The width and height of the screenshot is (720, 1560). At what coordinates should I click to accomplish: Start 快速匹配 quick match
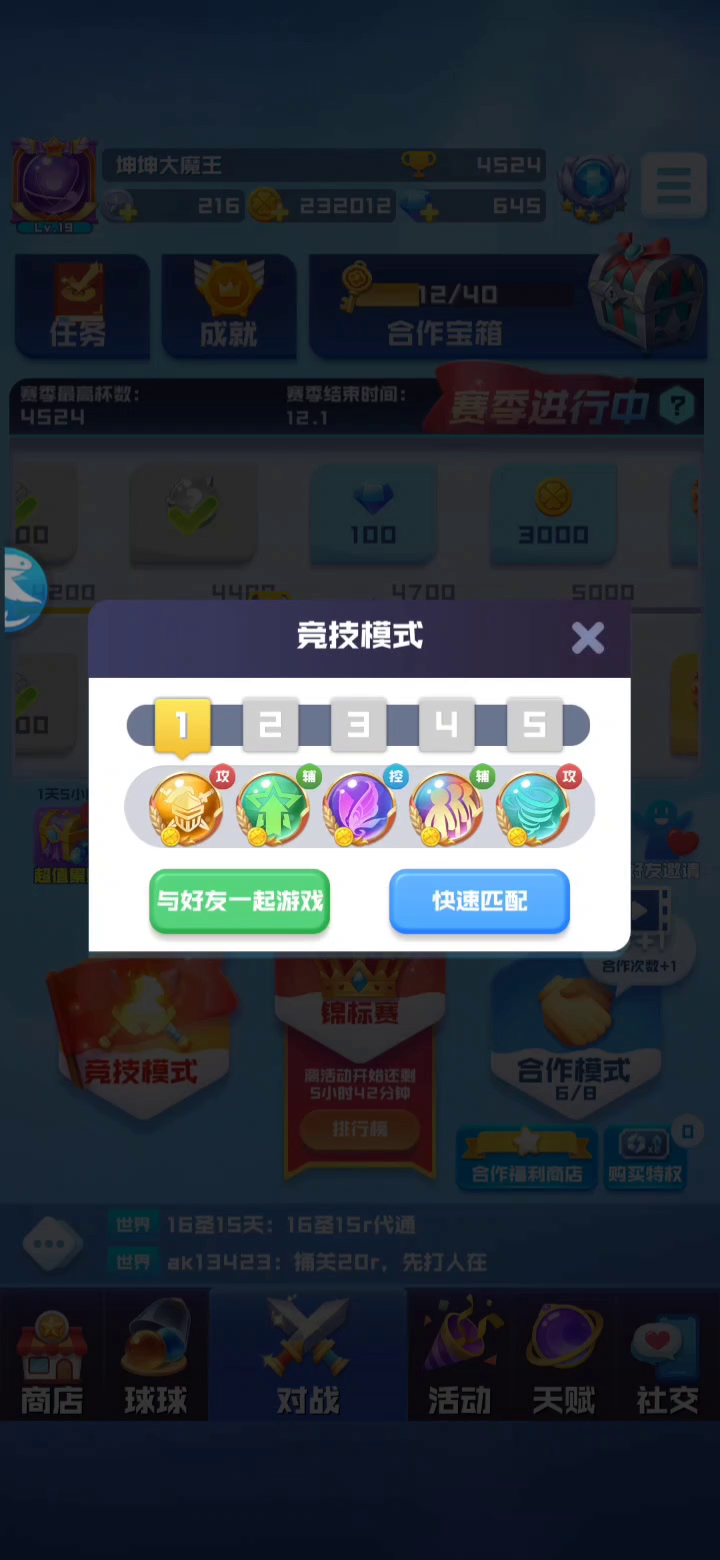[479, 901]
